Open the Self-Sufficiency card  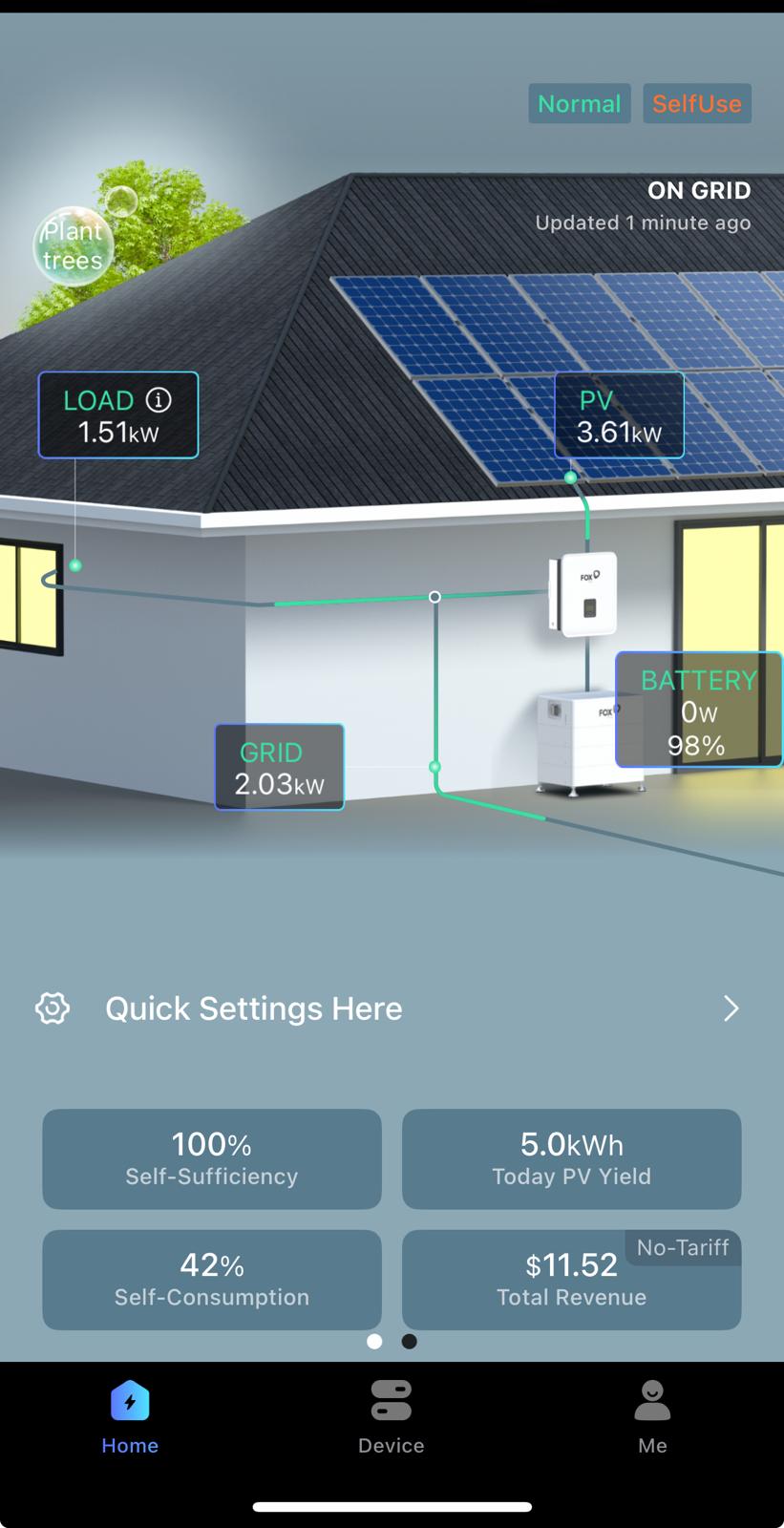212,1158
